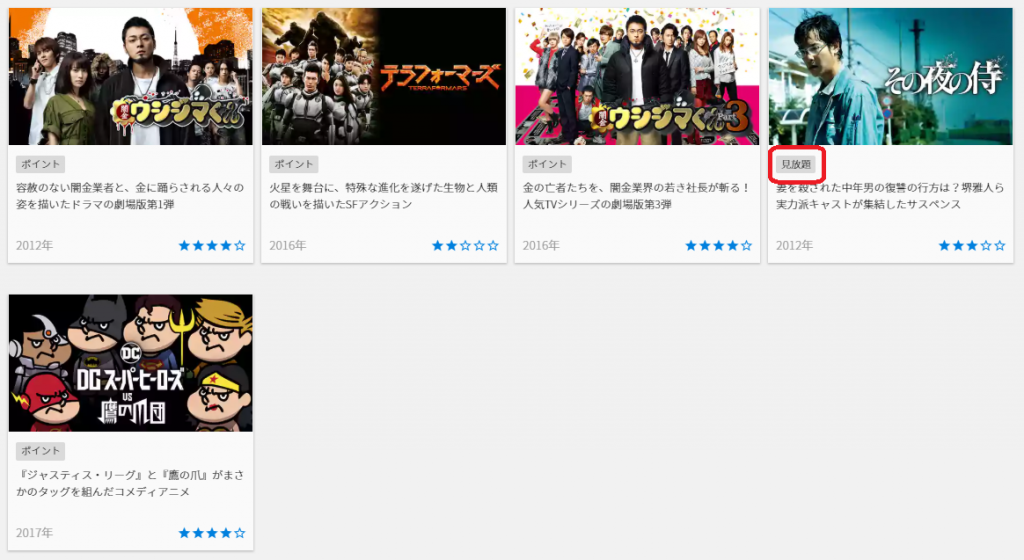The width and height of the screenshot is (1024, 560).
Task: Open the DCスーパーヒーローズ vs 鷹の爪団 card
Action: point(130,363)
